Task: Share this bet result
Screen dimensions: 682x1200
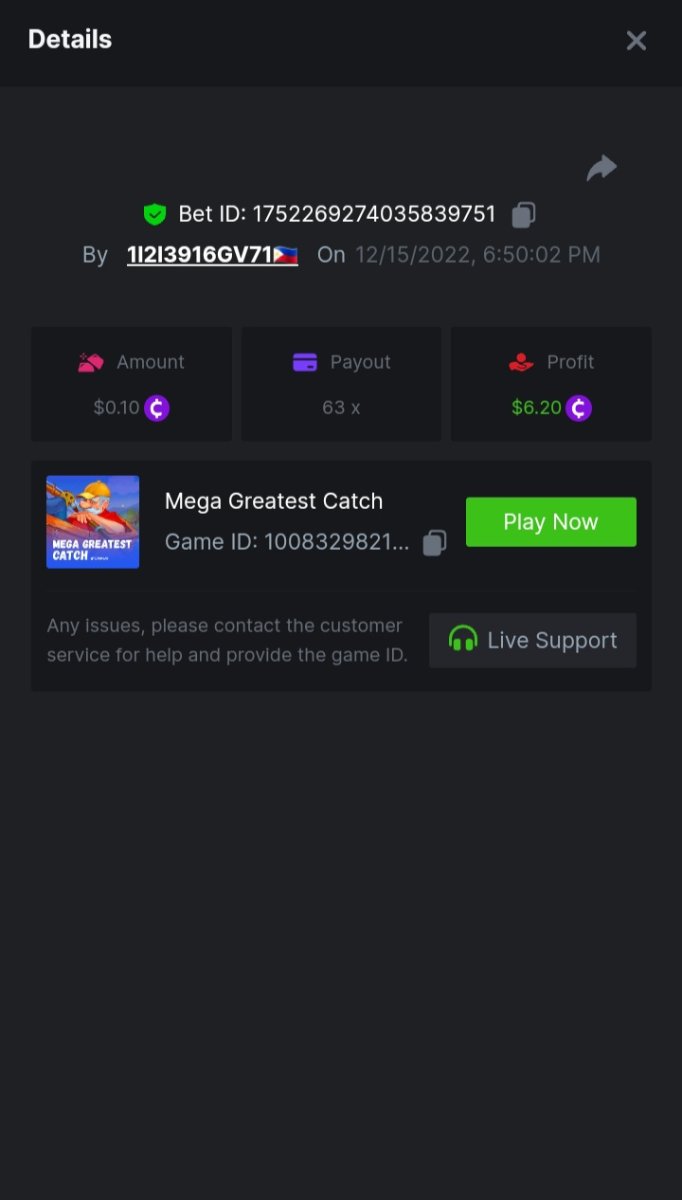Action: [x=601, y=168]
